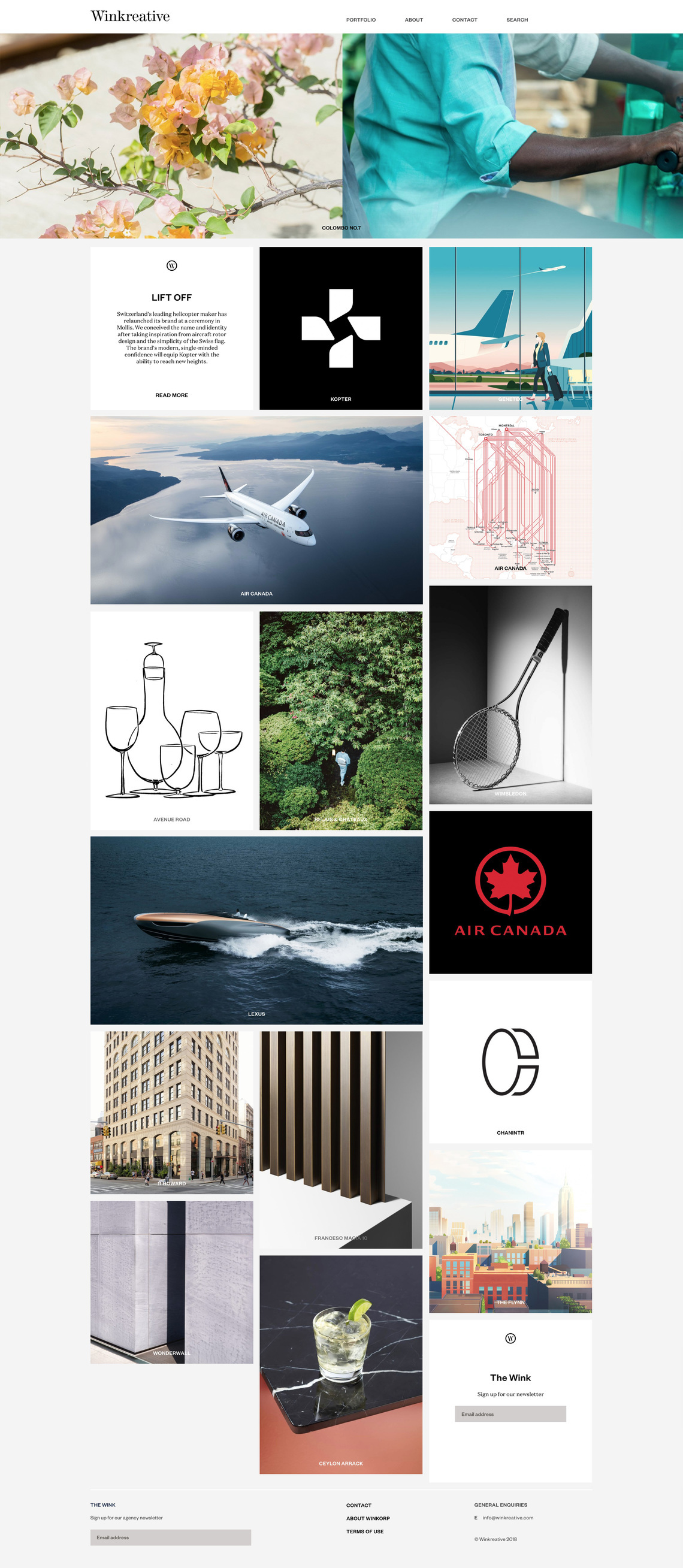
Task: Open The Flynn skyline illustration tile
Action: tap(510, 1231)
